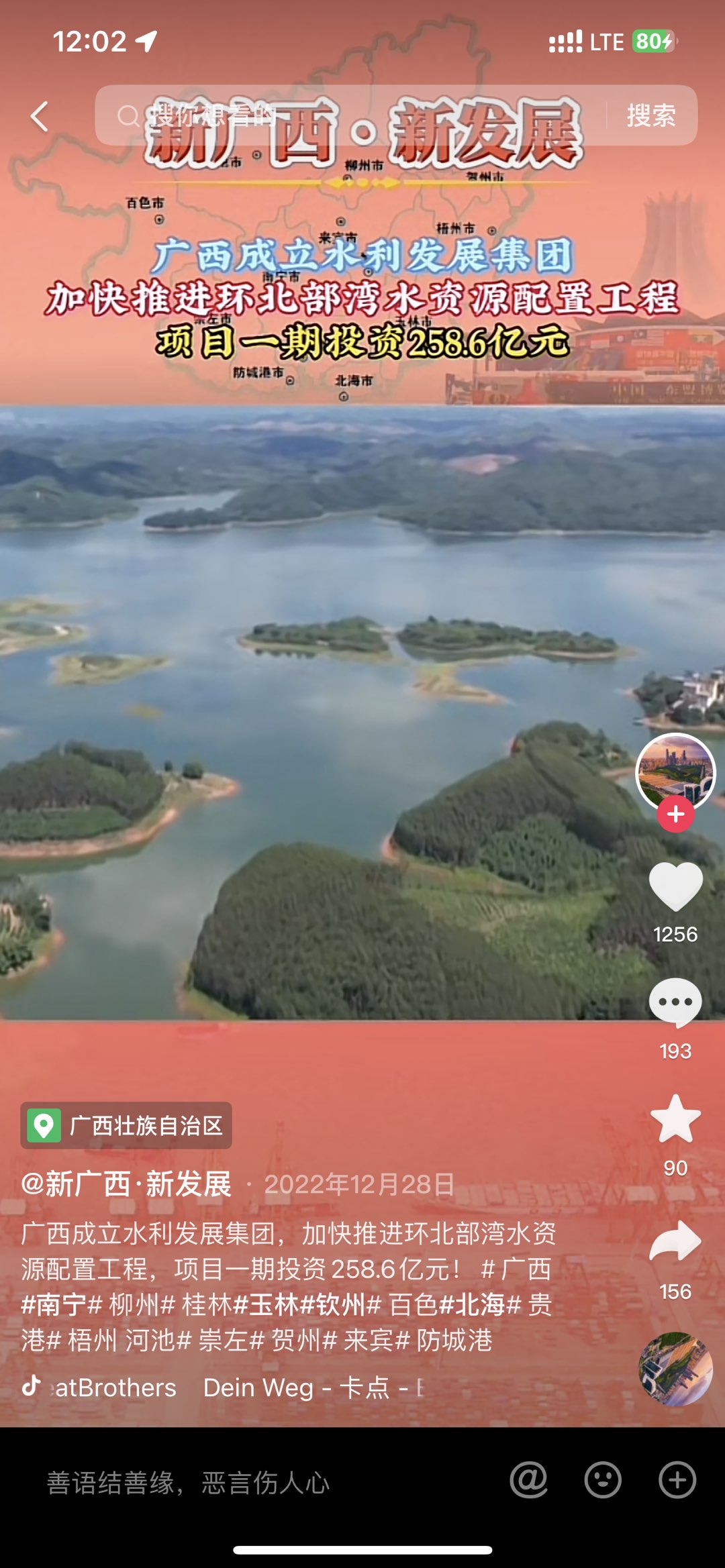This screenshot has height=1568, width=725.
Task: Mention someone with the @ icon
Action: (528, 1480)
